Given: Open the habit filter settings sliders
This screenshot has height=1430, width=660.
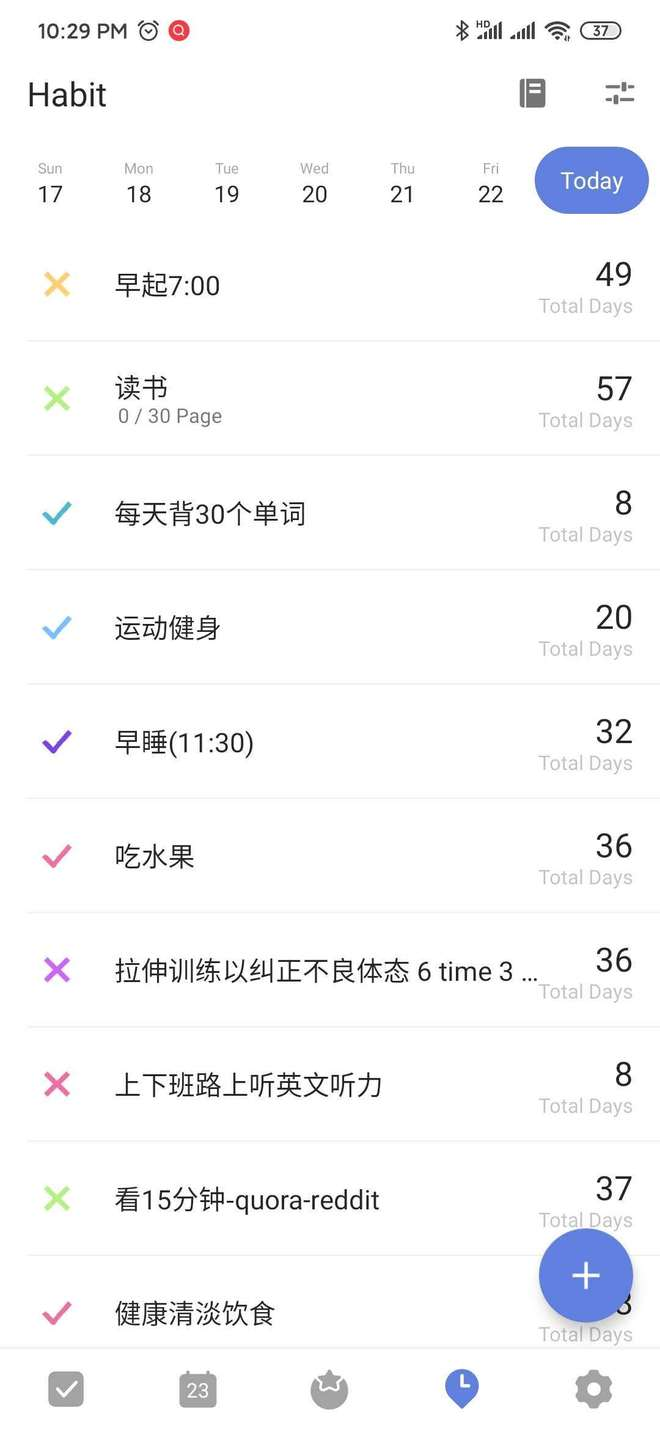Looking at the screenshot, I should click(620, 94).
